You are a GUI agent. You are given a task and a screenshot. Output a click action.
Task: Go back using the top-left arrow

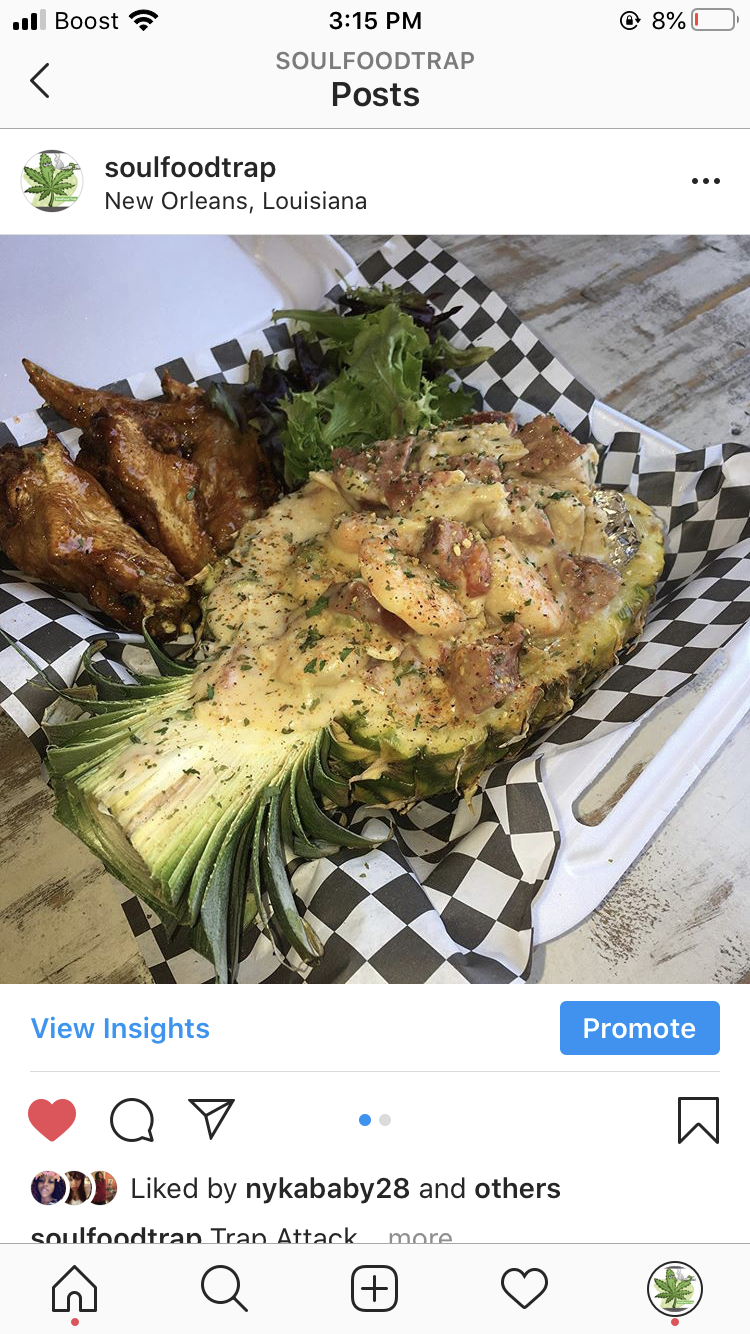pos(40,80)
